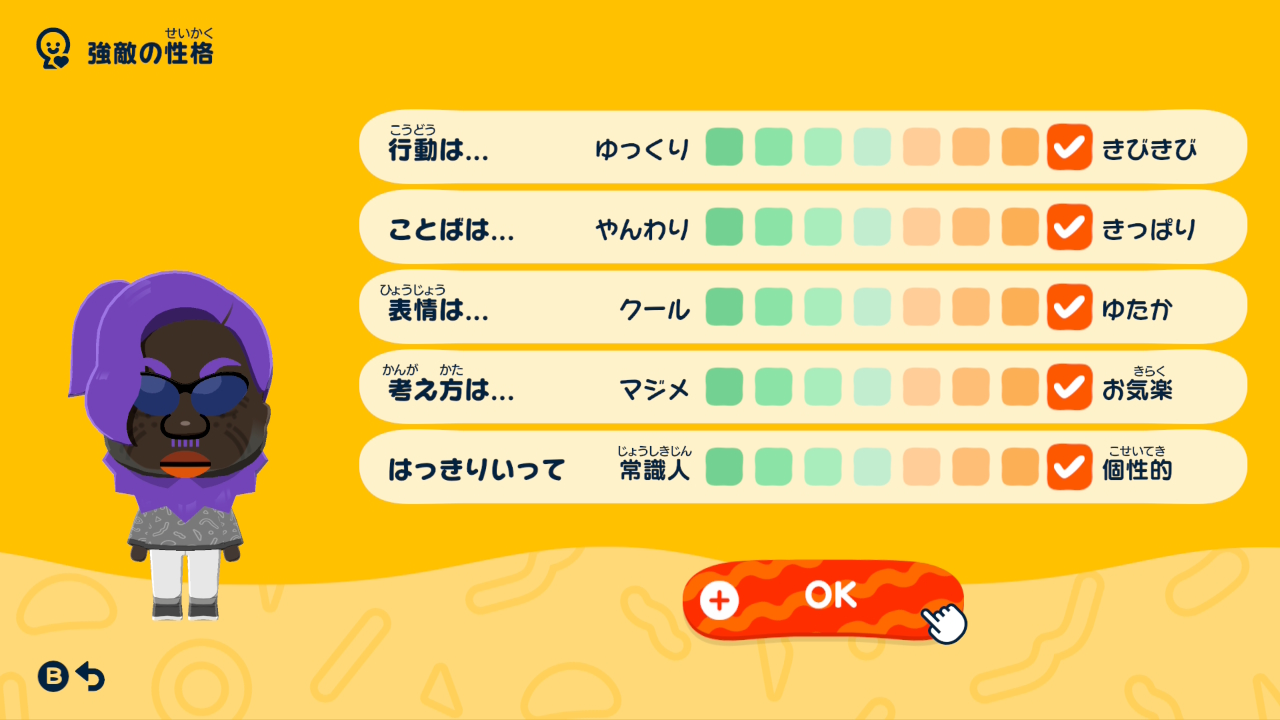Mark the darkest green 常識人 box
1280x720 pixels.
[x=724, y=467]
